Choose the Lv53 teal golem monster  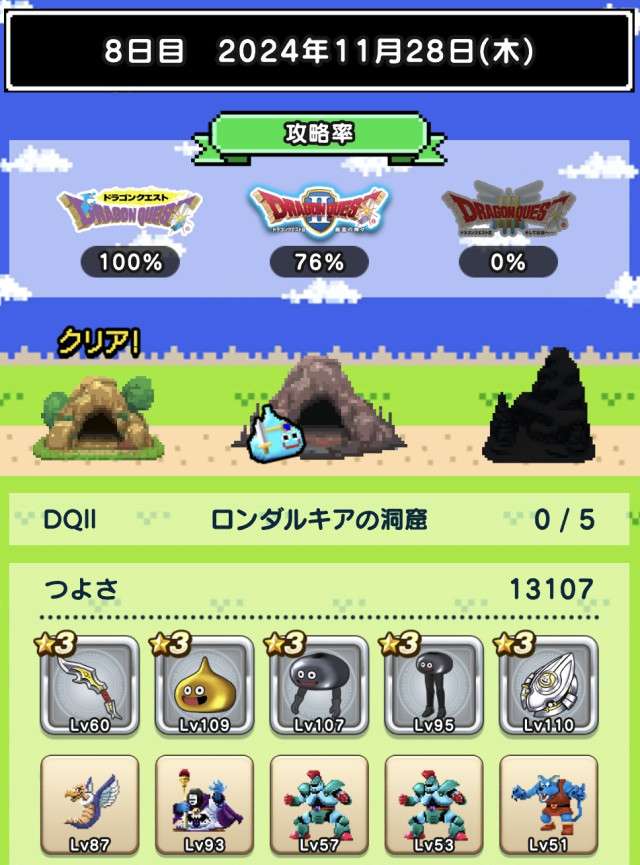[434, 806]
